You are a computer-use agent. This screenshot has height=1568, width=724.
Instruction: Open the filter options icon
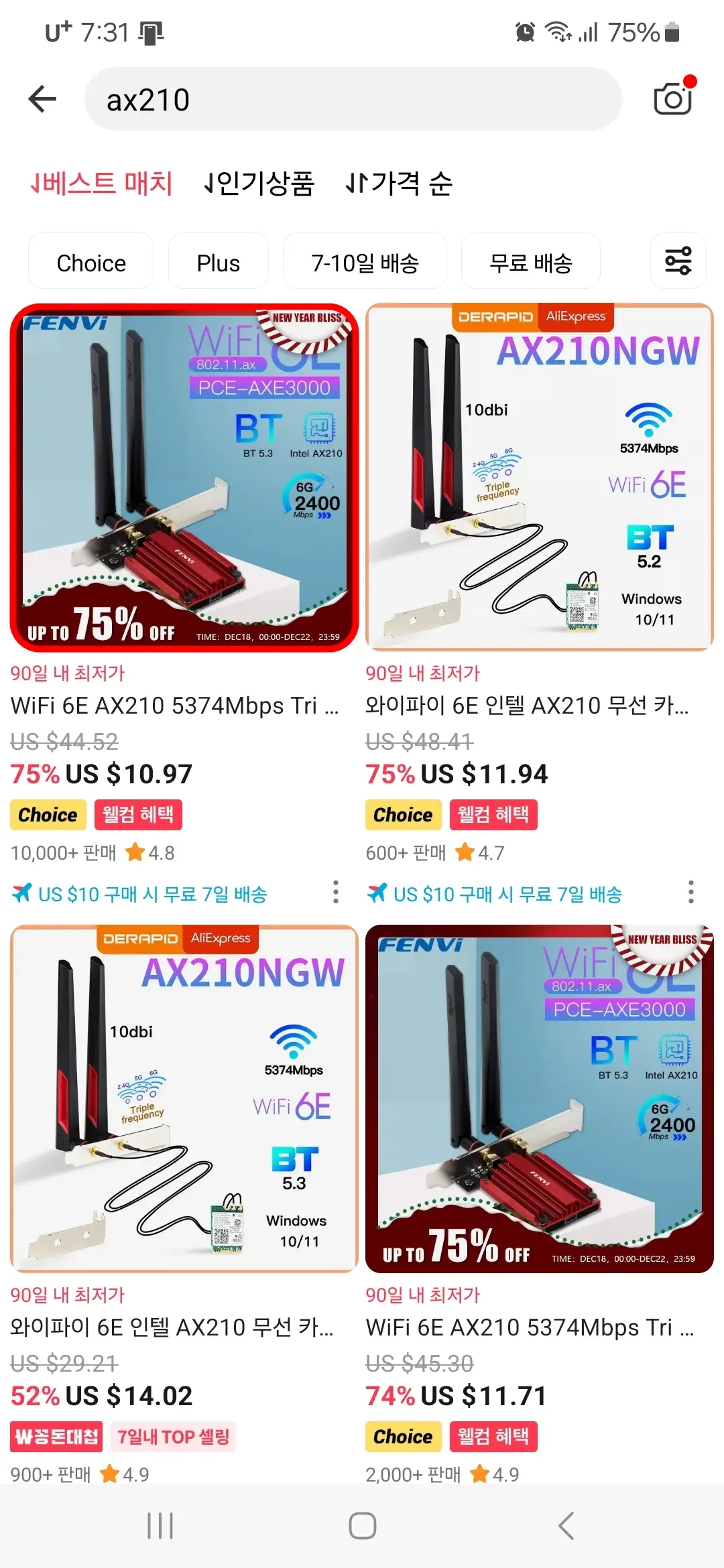678,261
